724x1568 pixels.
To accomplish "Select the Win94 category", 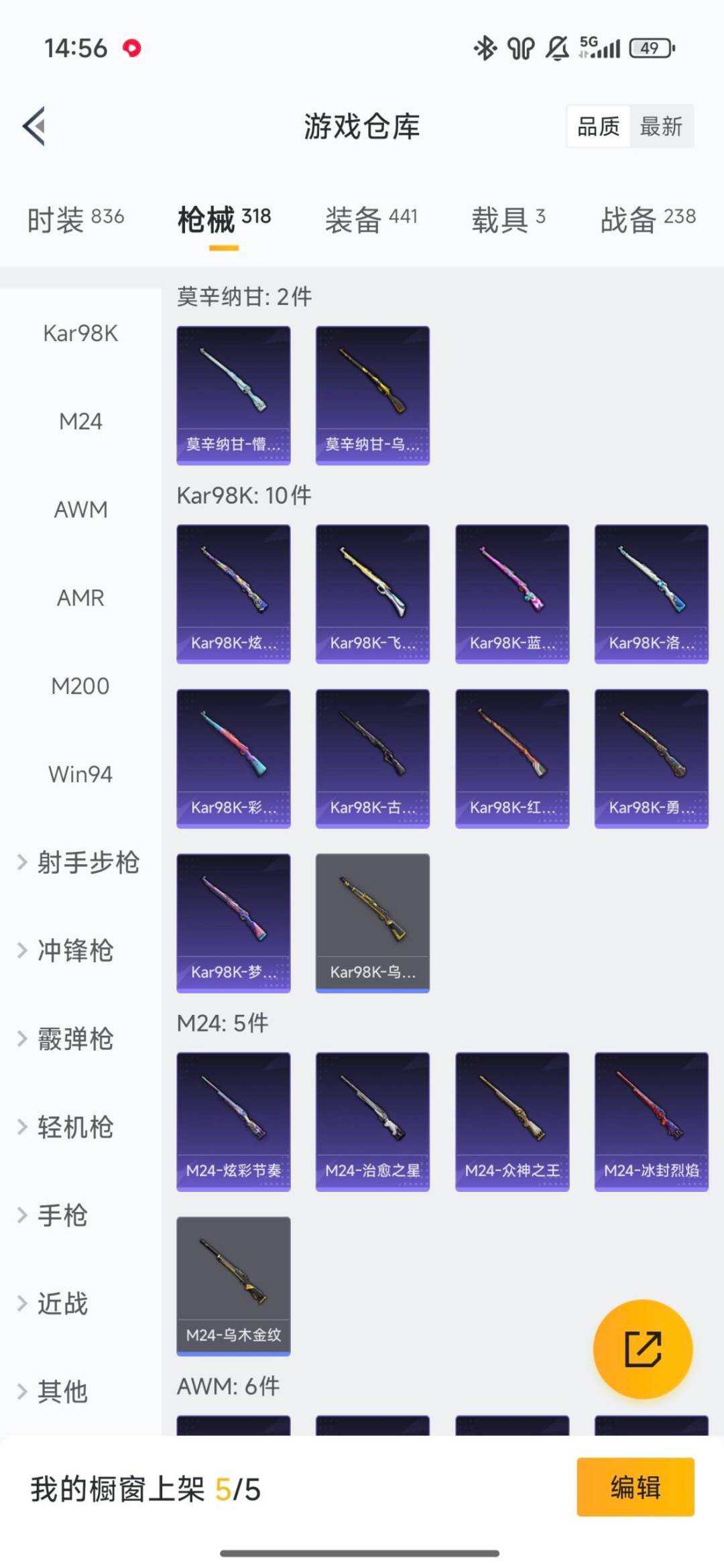I will 80,774.
